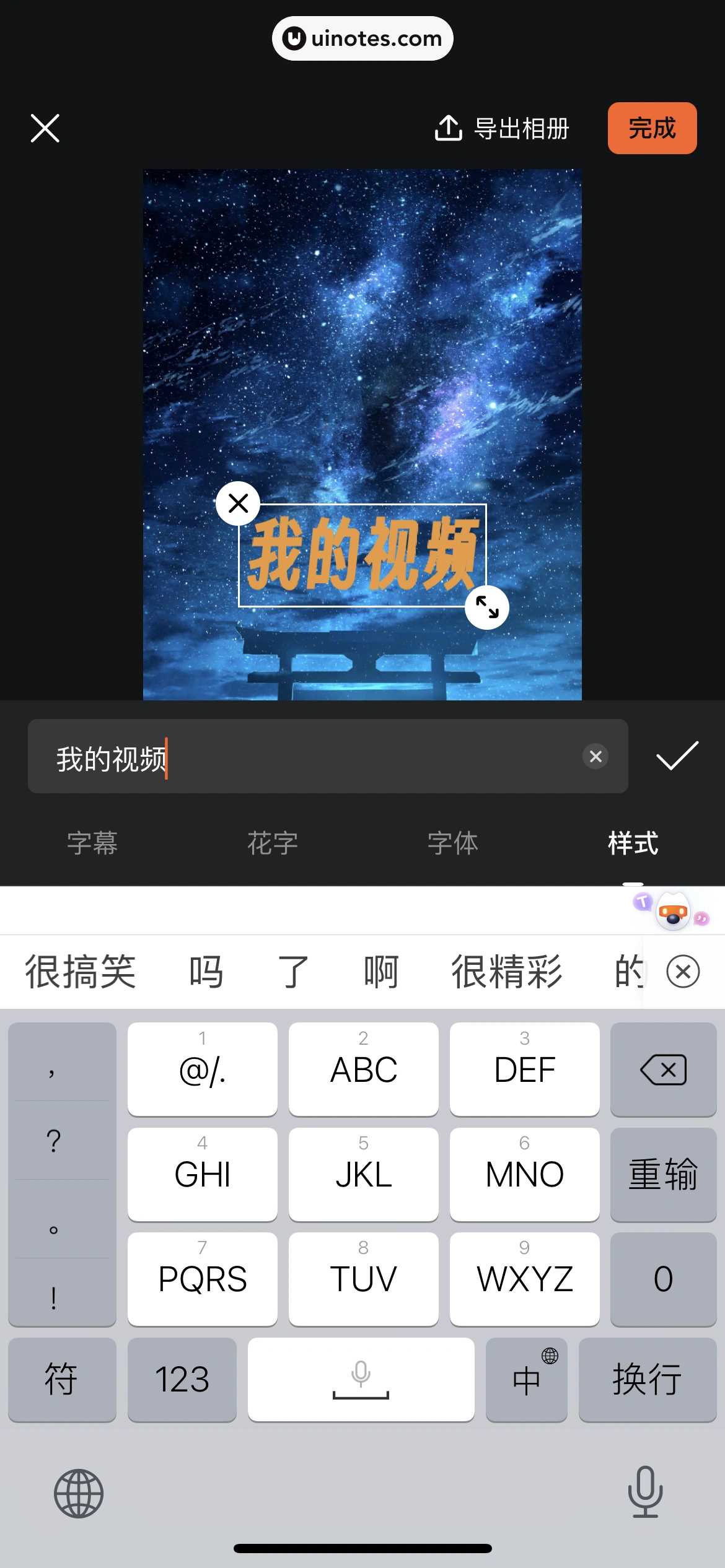Tap the 换行 key on the keyboard

coord(647,1380)
